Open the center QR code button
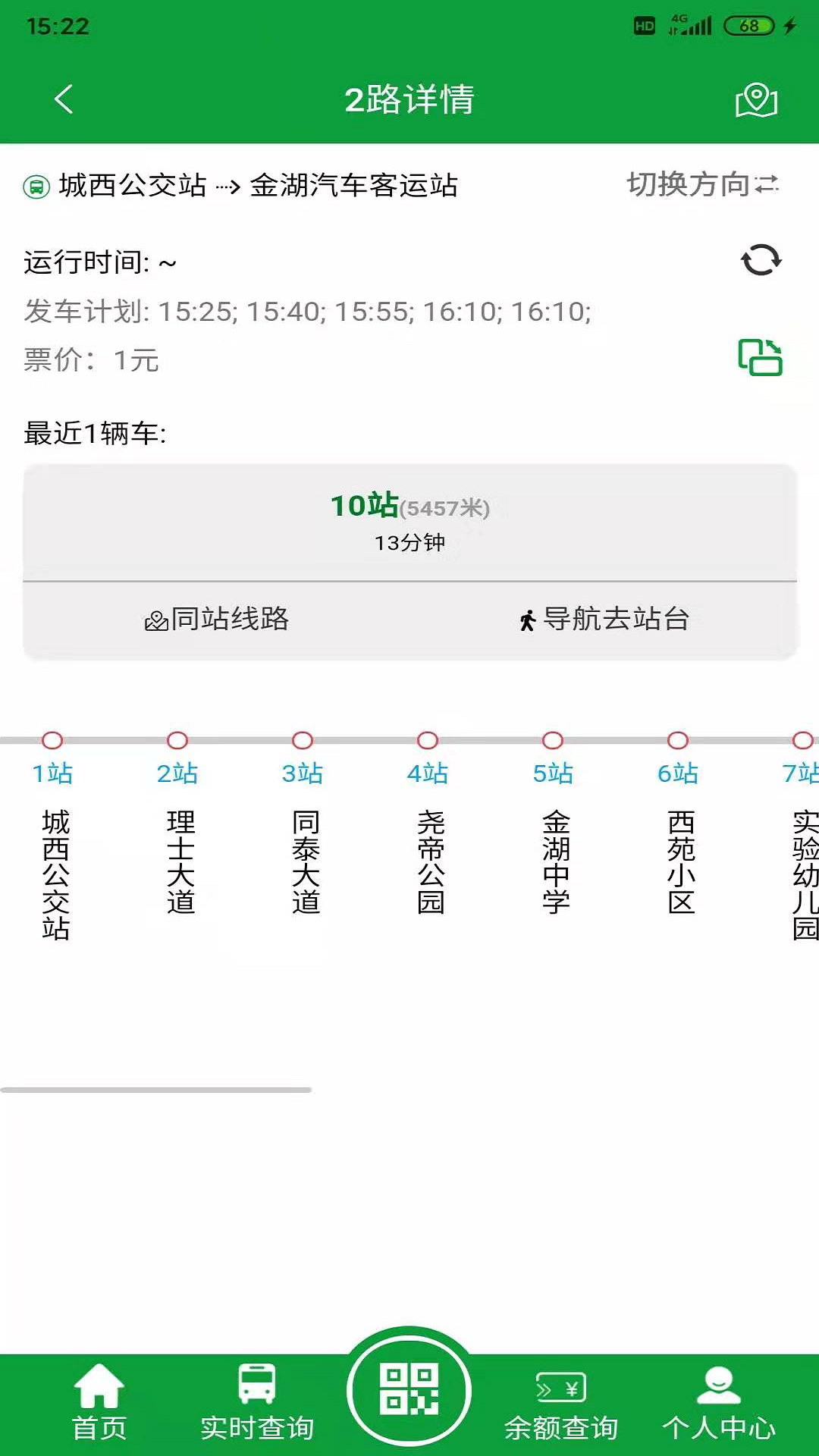The height and width of the screenshot is (1456, 819). 409,1391
